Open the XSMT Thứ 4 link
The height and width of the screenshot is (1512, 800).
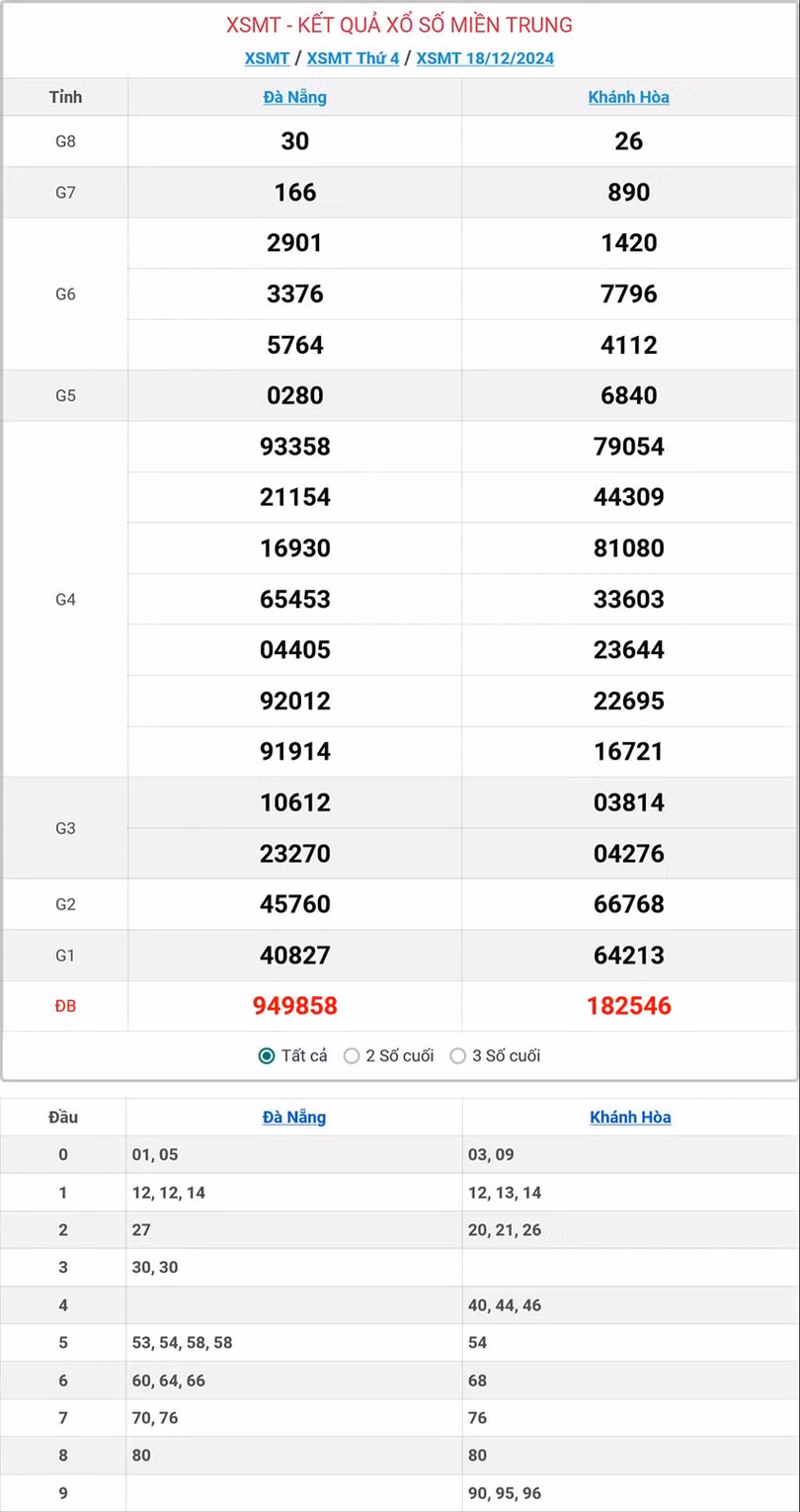pos(353,58)
